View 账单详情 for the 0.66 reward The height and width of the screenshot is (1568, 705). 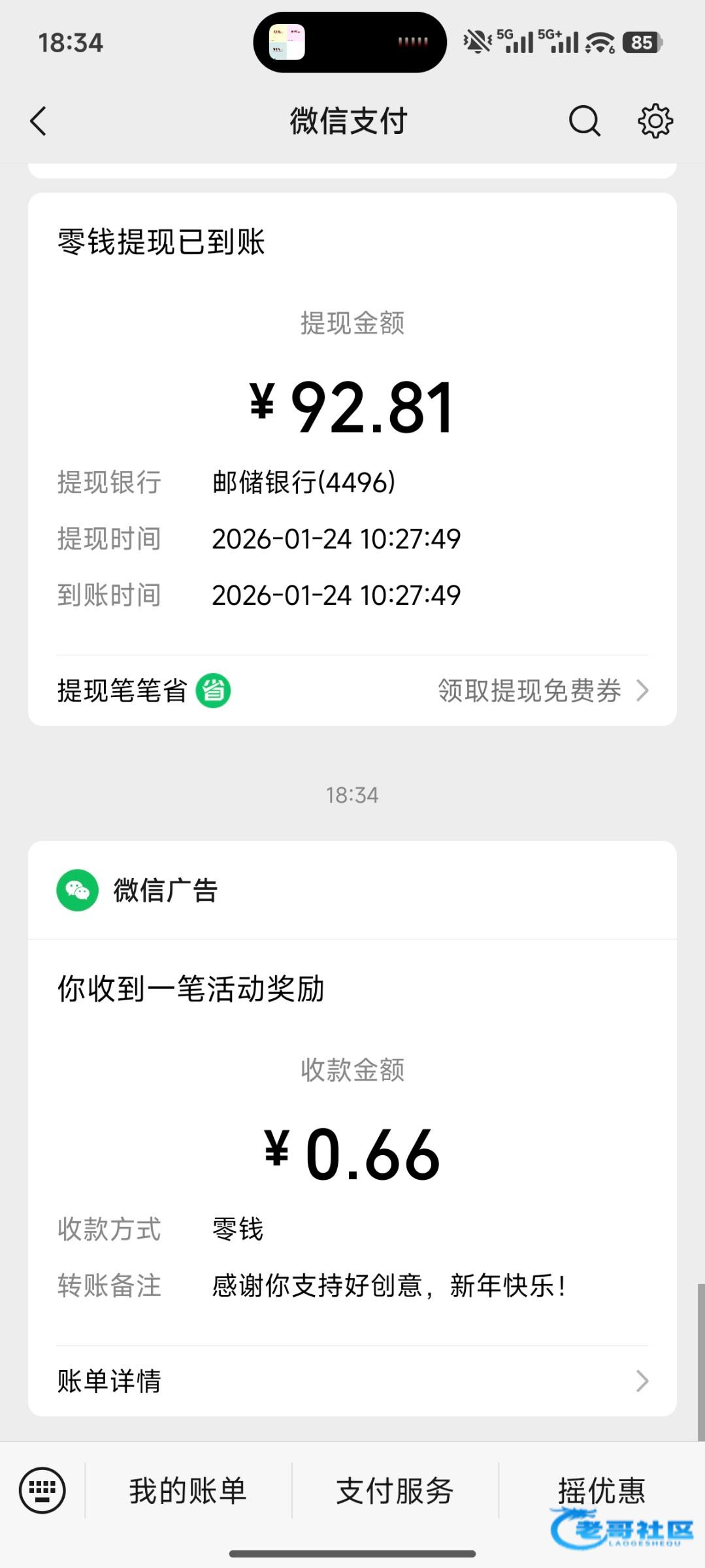[352, 1381]
